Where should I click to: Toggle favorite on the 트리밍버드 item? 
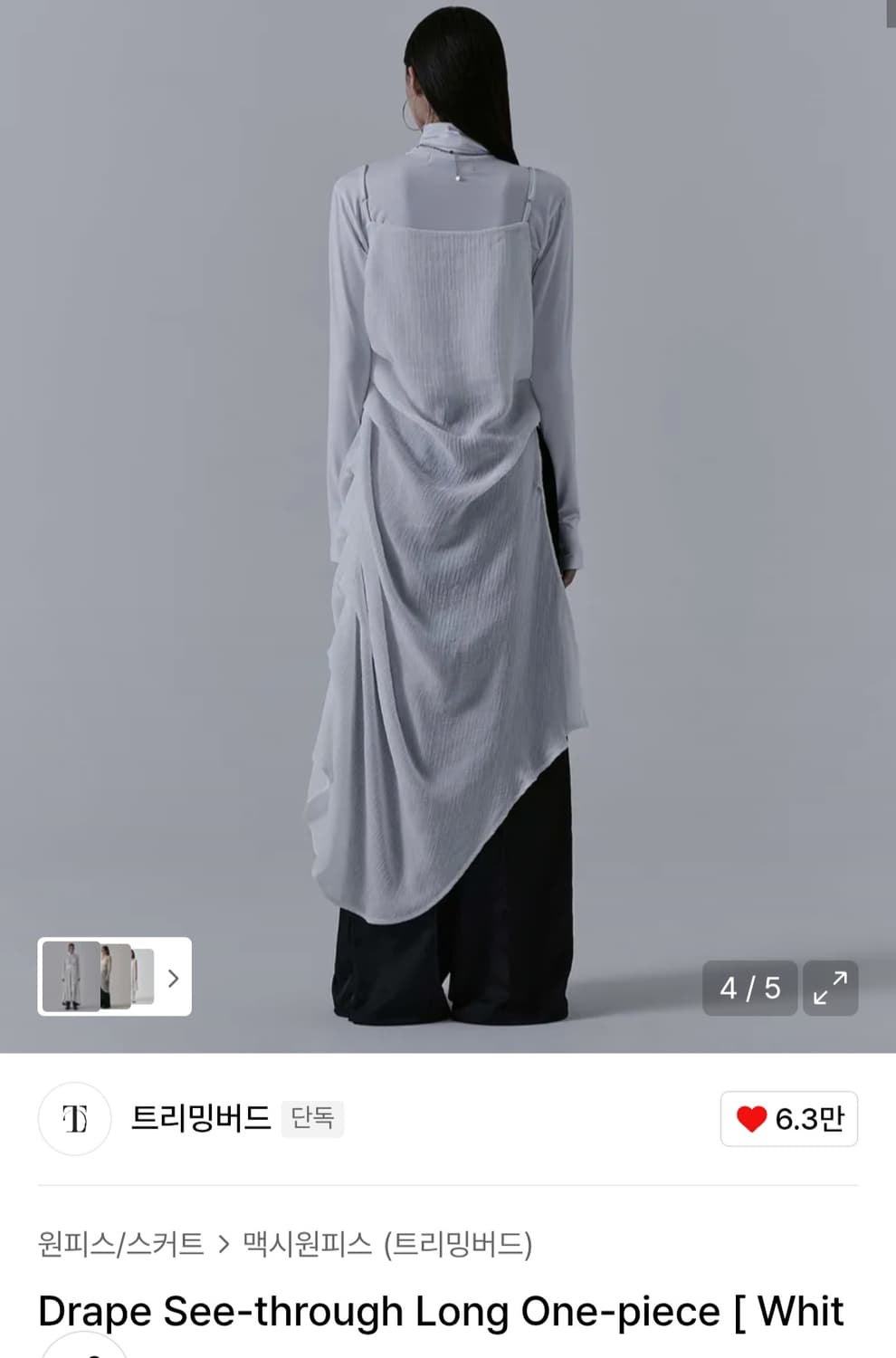coord(788,1120)
